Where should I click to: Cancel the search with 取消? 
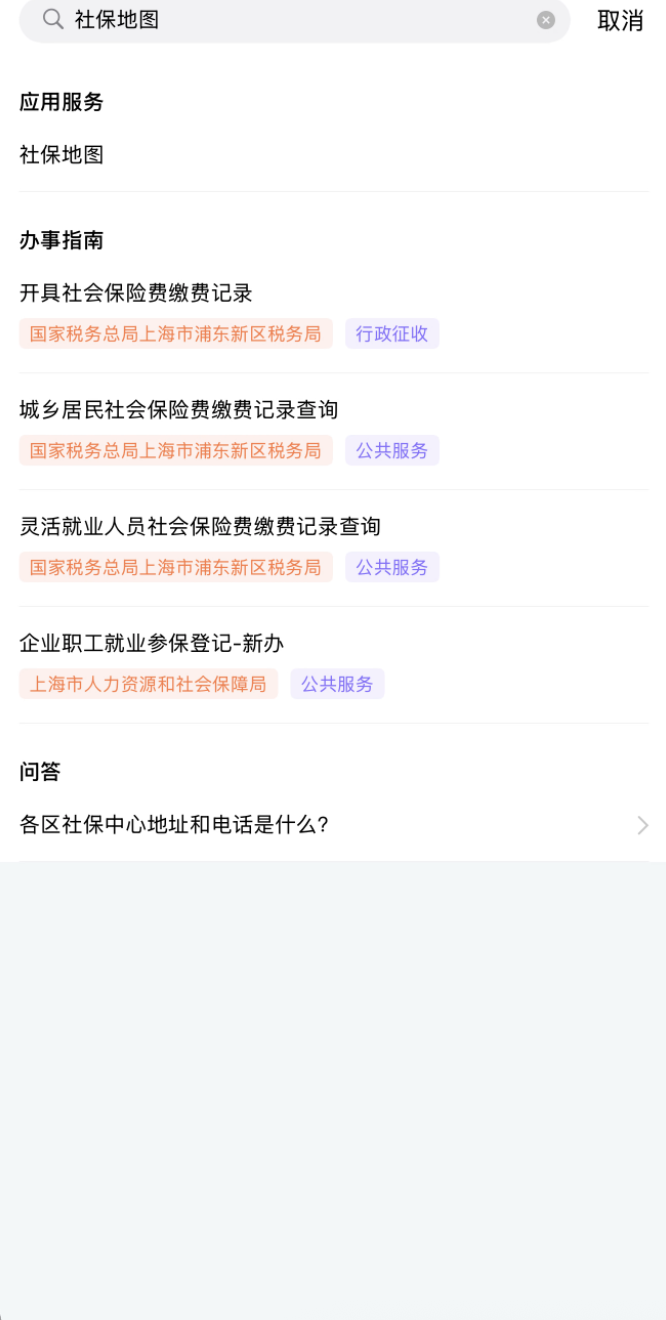point(620,20)
